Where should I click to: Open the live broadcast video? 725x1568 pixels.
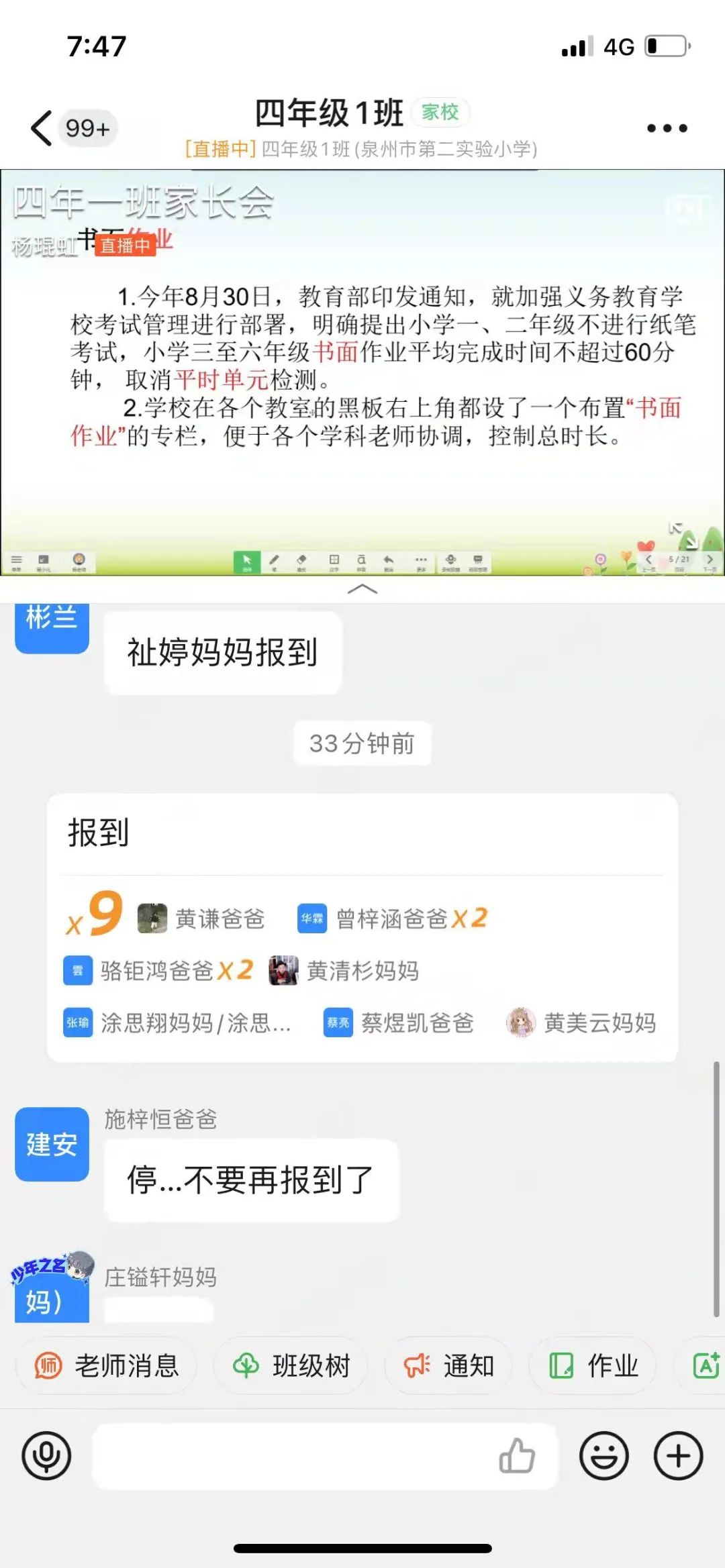[x=362, y=372]
